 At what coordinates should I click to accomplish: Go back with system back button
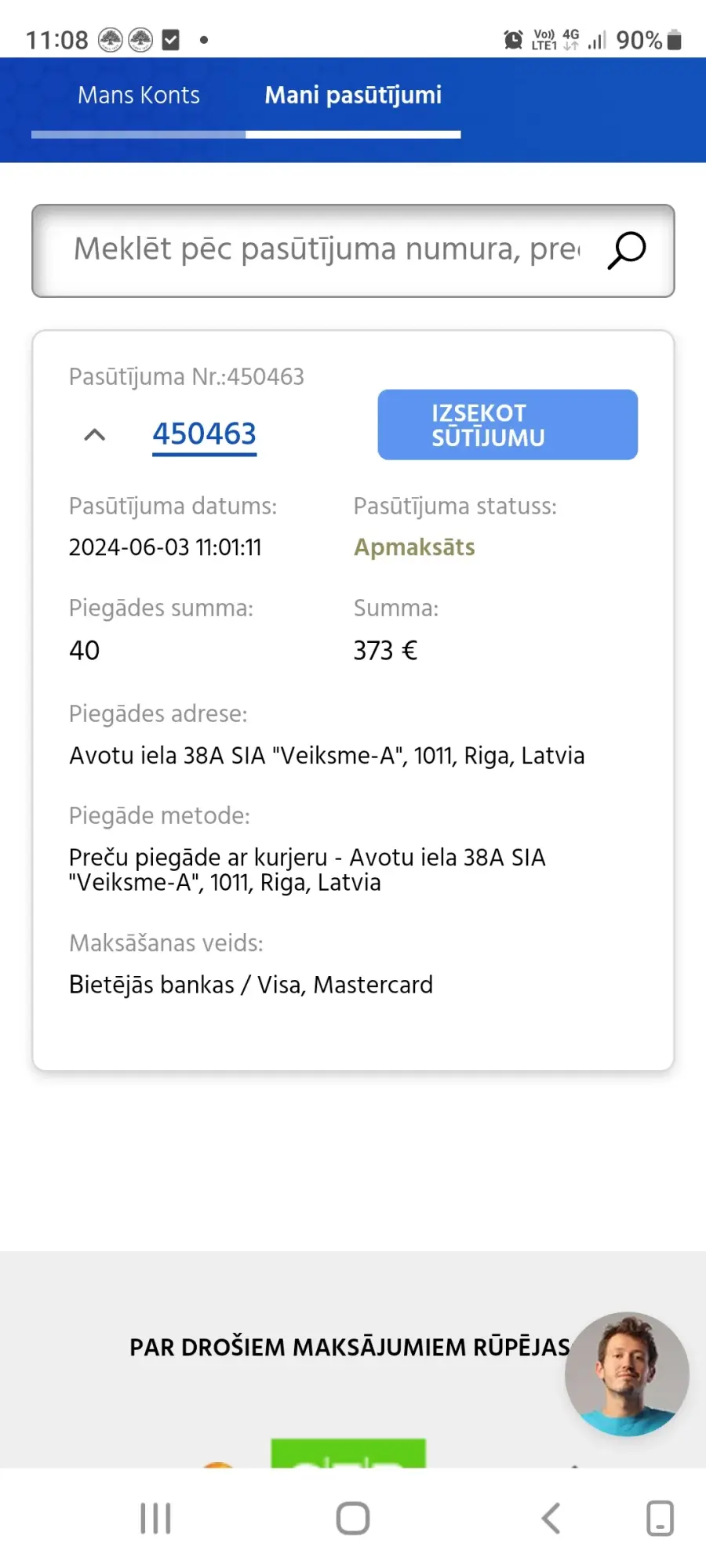pyautogui.click(x=551, y=1519)
